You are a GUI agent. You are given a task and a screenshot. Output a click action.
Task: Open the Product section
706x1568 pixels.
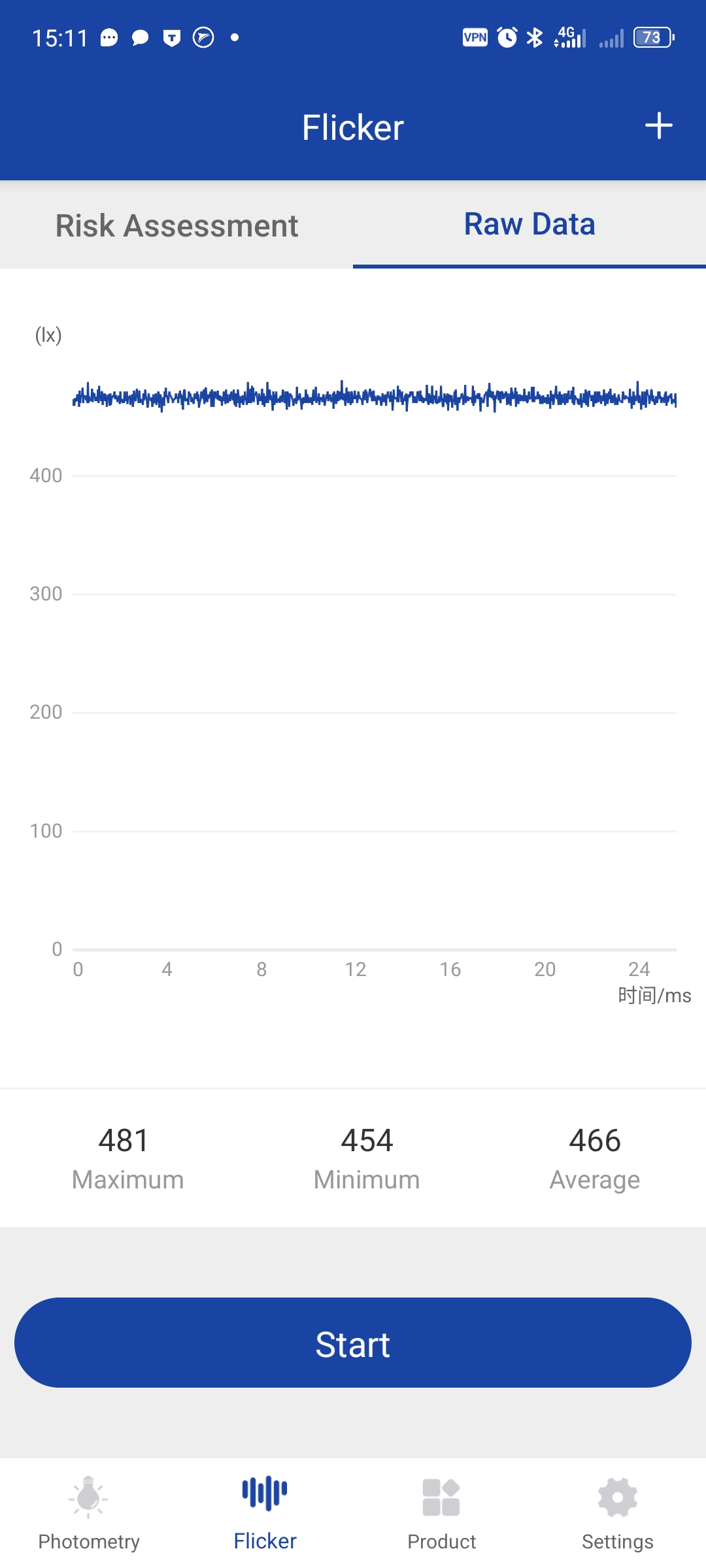[x=441, y=1512]
